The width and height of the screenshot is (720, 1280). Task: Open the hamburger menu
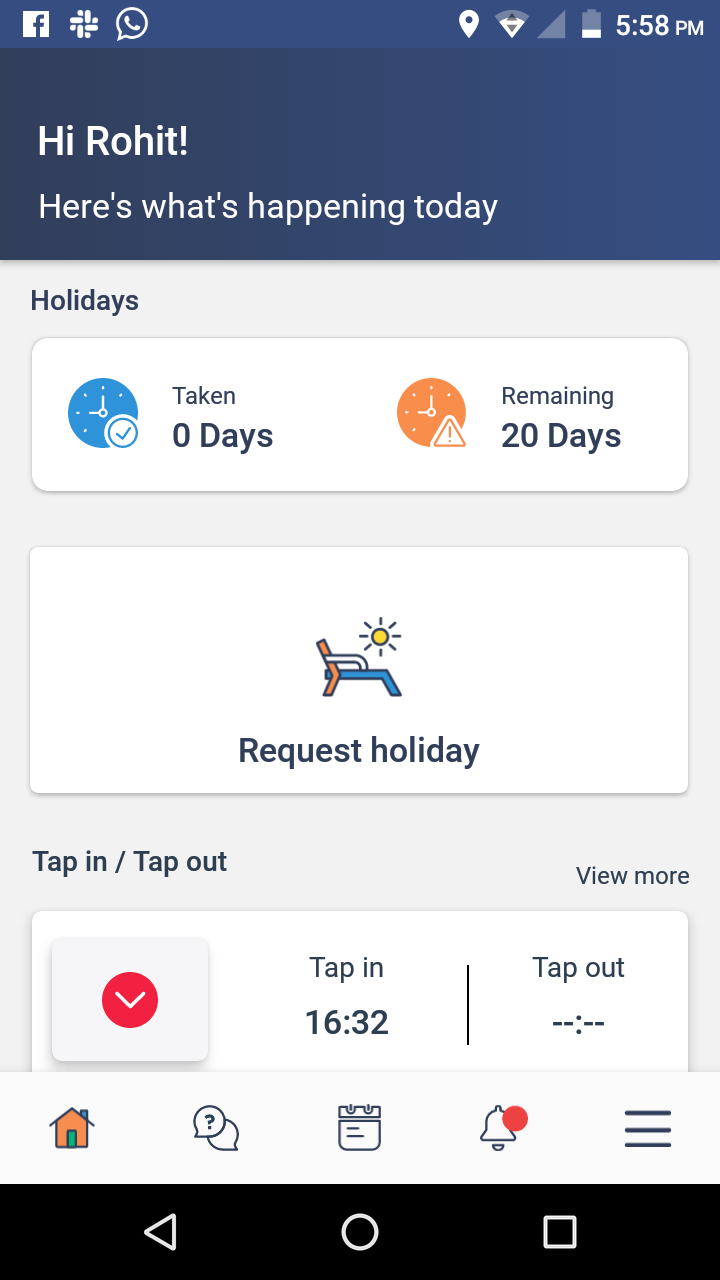pos(647,1129)
